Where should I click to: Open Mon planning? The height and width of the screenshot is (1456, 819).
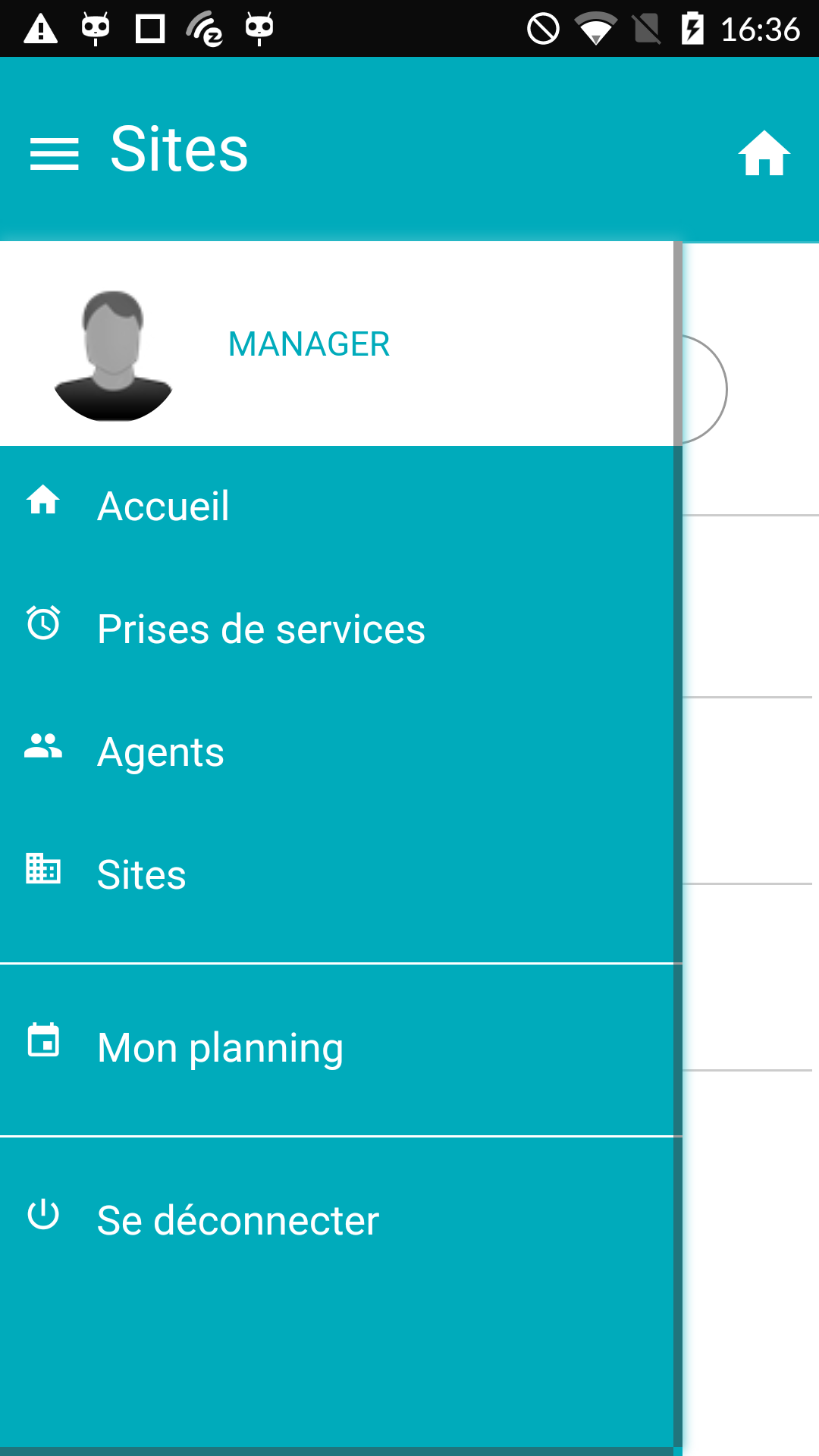[x=337, y=1048]
